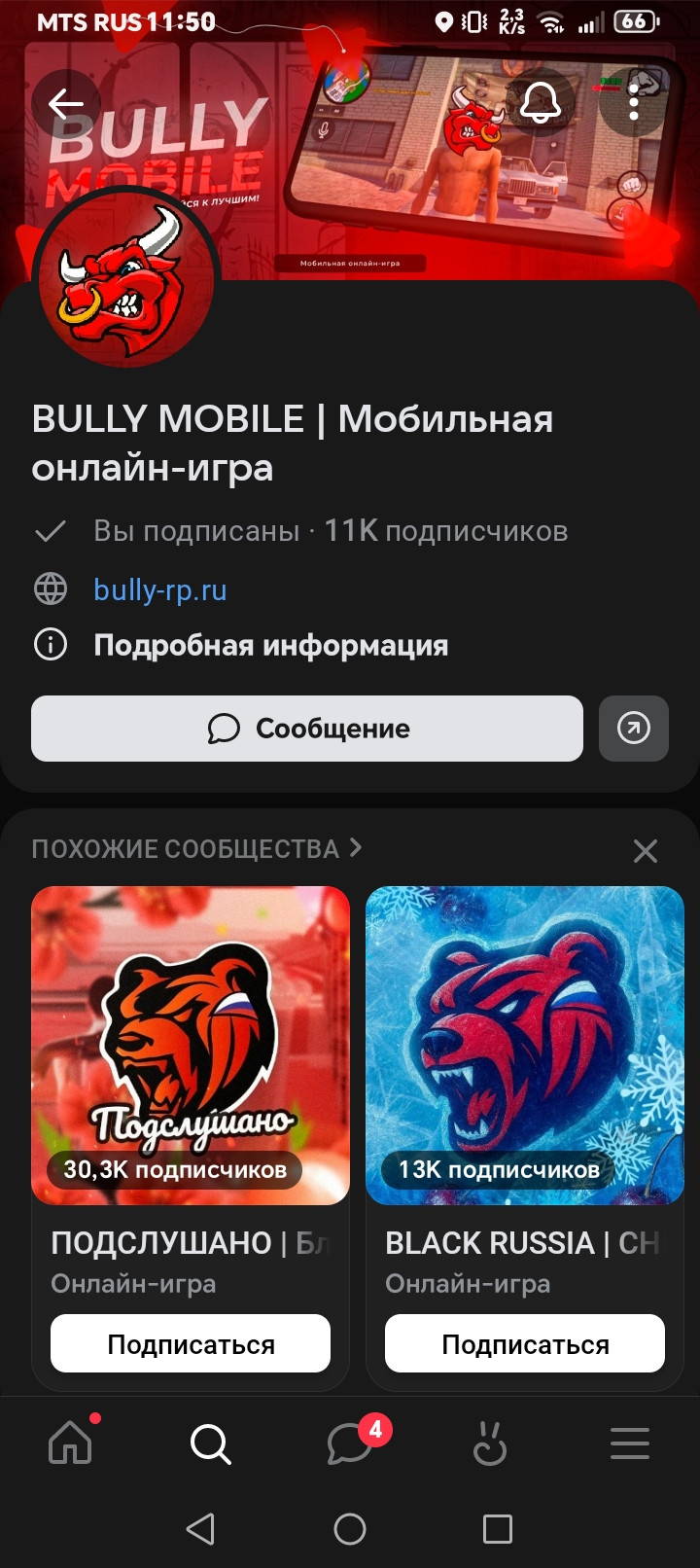Open the three-dot community options menu

click(x=634, y=105)
